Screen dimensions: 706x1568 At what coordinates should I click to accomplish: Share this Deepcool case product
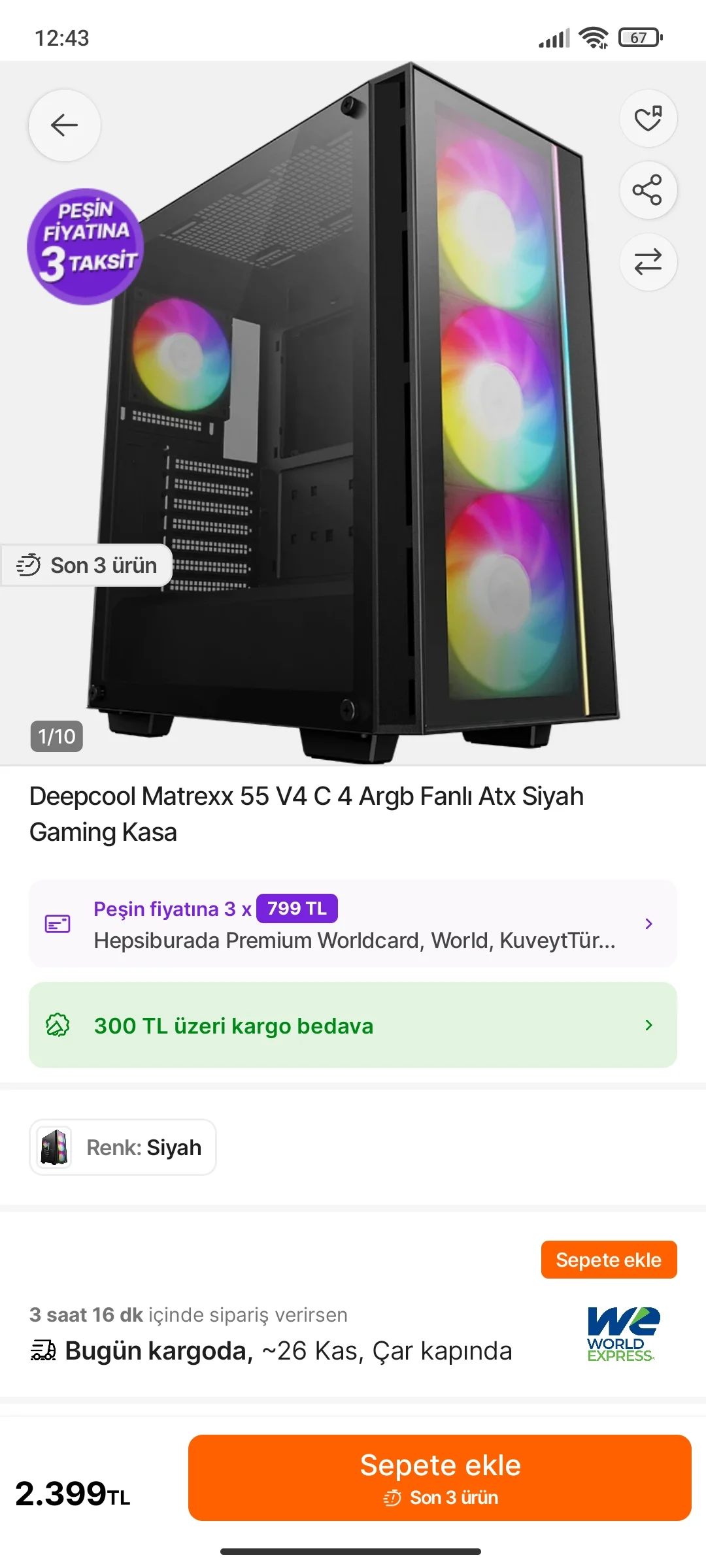tap(648, 190)
